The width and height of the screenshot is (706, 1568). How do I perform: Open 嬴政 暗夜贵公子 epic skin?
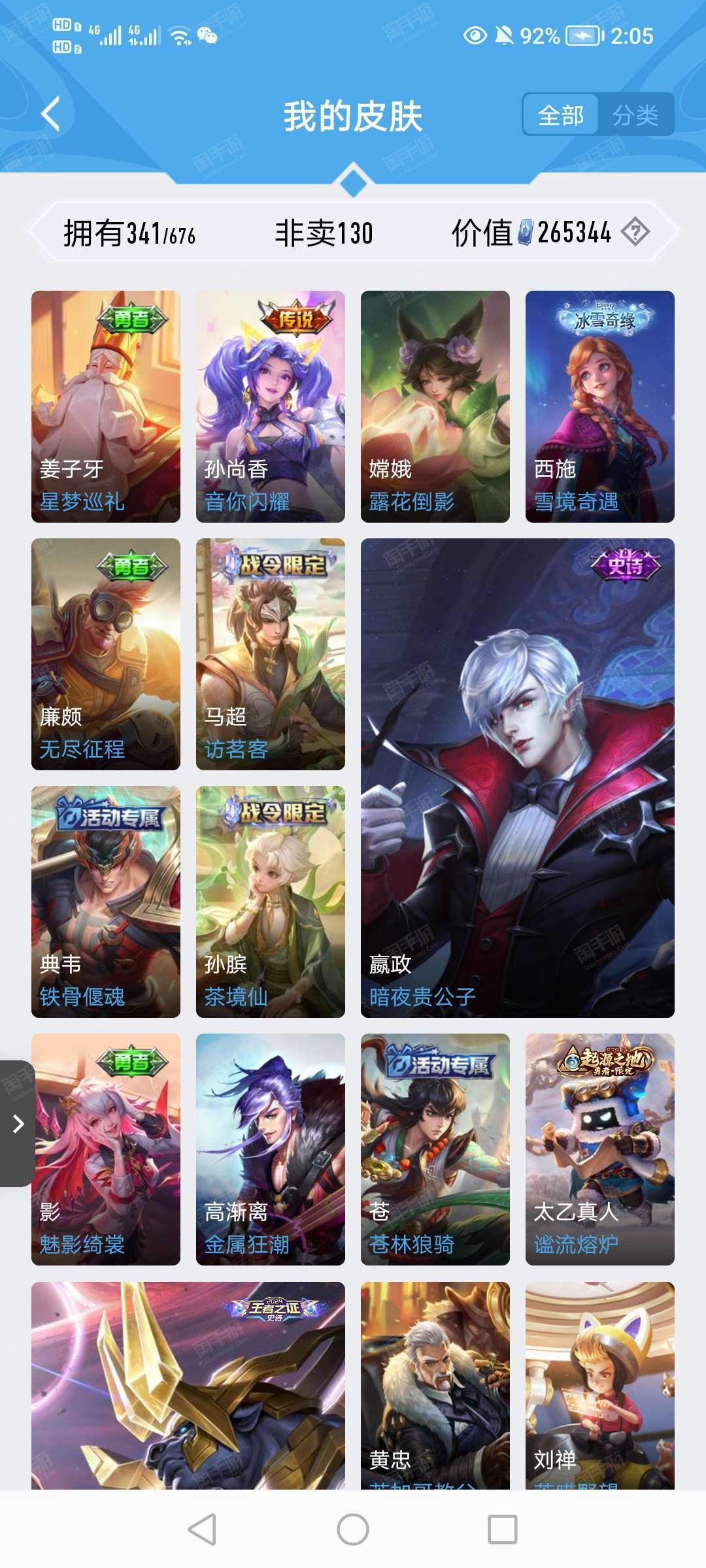[518, 778]
